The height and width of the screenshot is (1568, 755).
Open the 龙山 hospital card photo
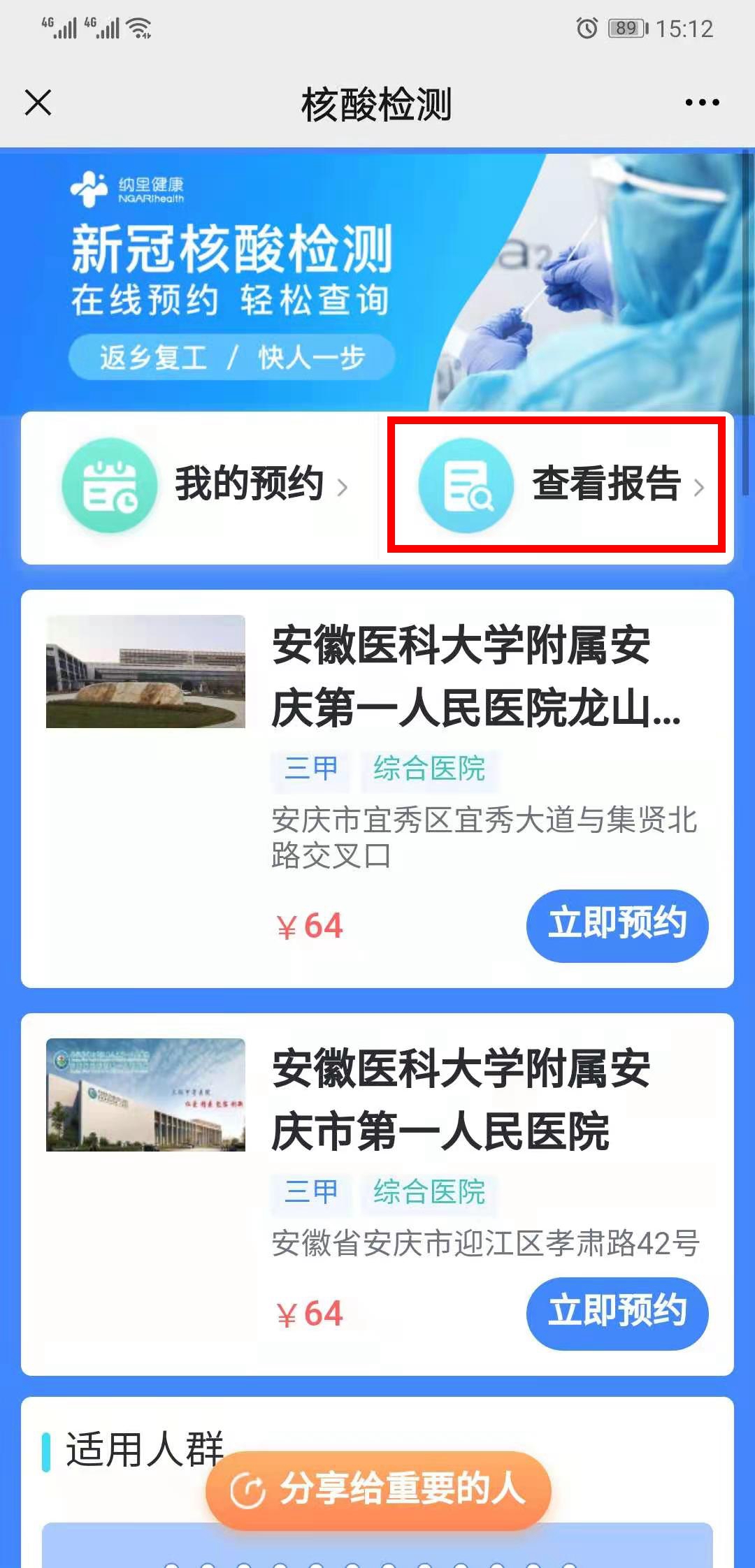145,672
